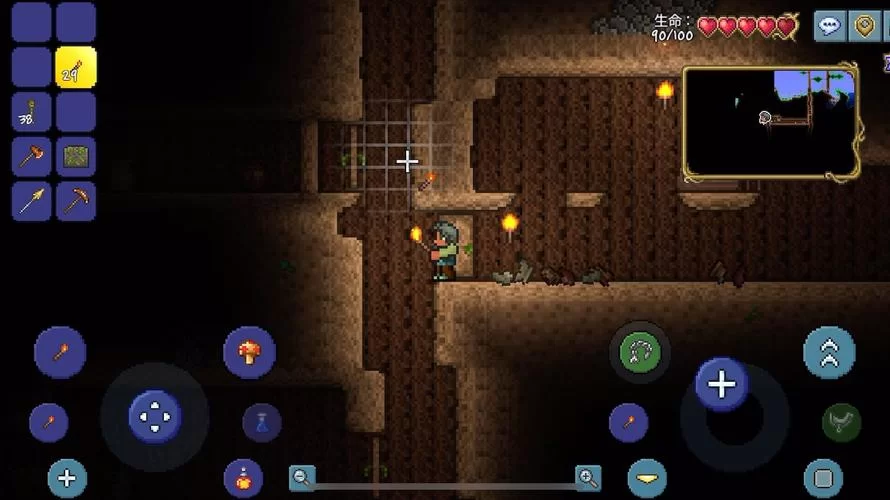Equip the axe from the hotbar
Image resolution: width=890 pixels, height=500 pixels.
click(32, 157)
